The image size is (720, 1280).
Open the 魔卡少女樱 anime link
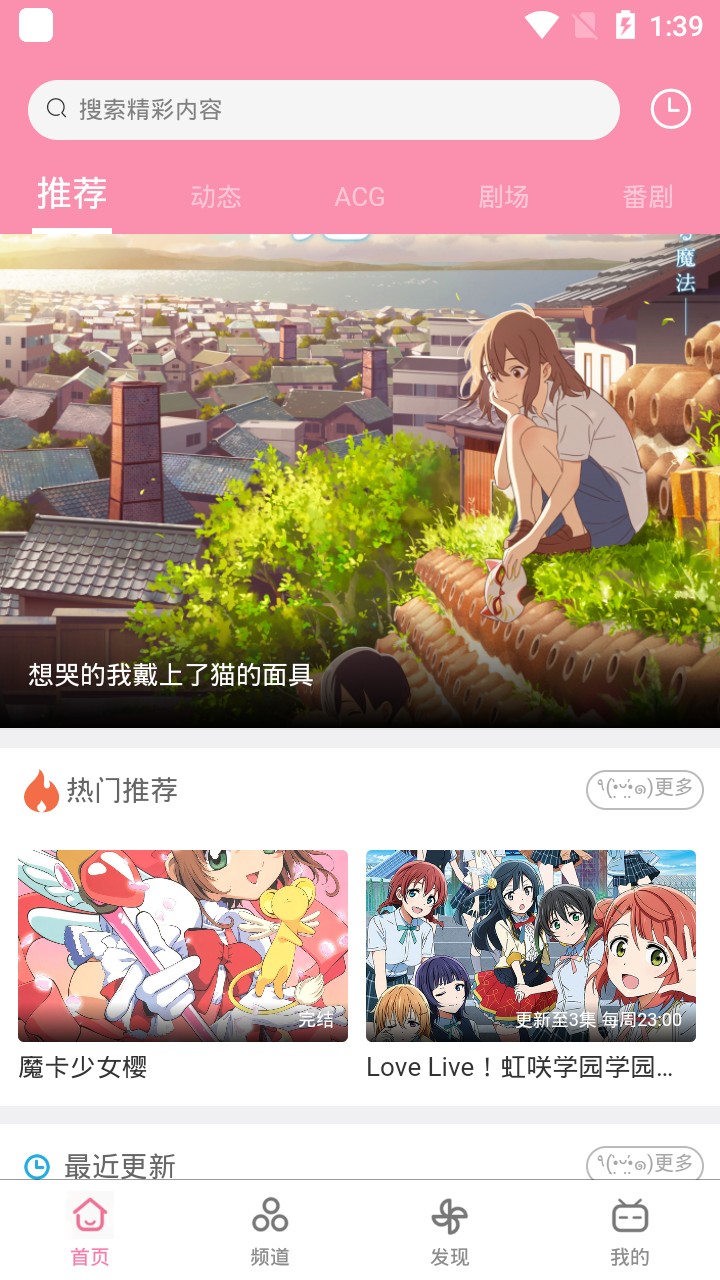pyautogui.click(x=82, y=1067)
